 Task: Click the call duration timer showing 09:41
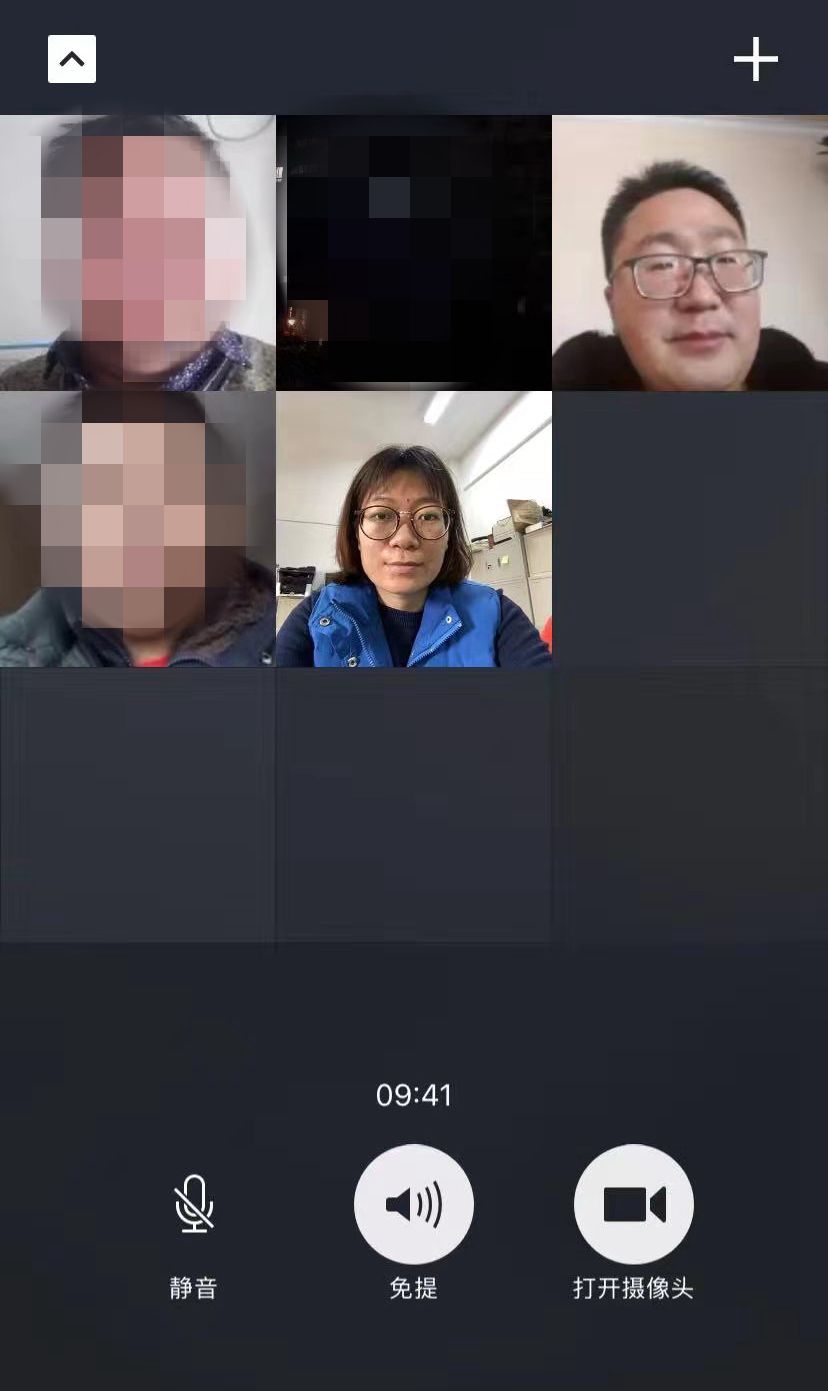(413, 1095)
